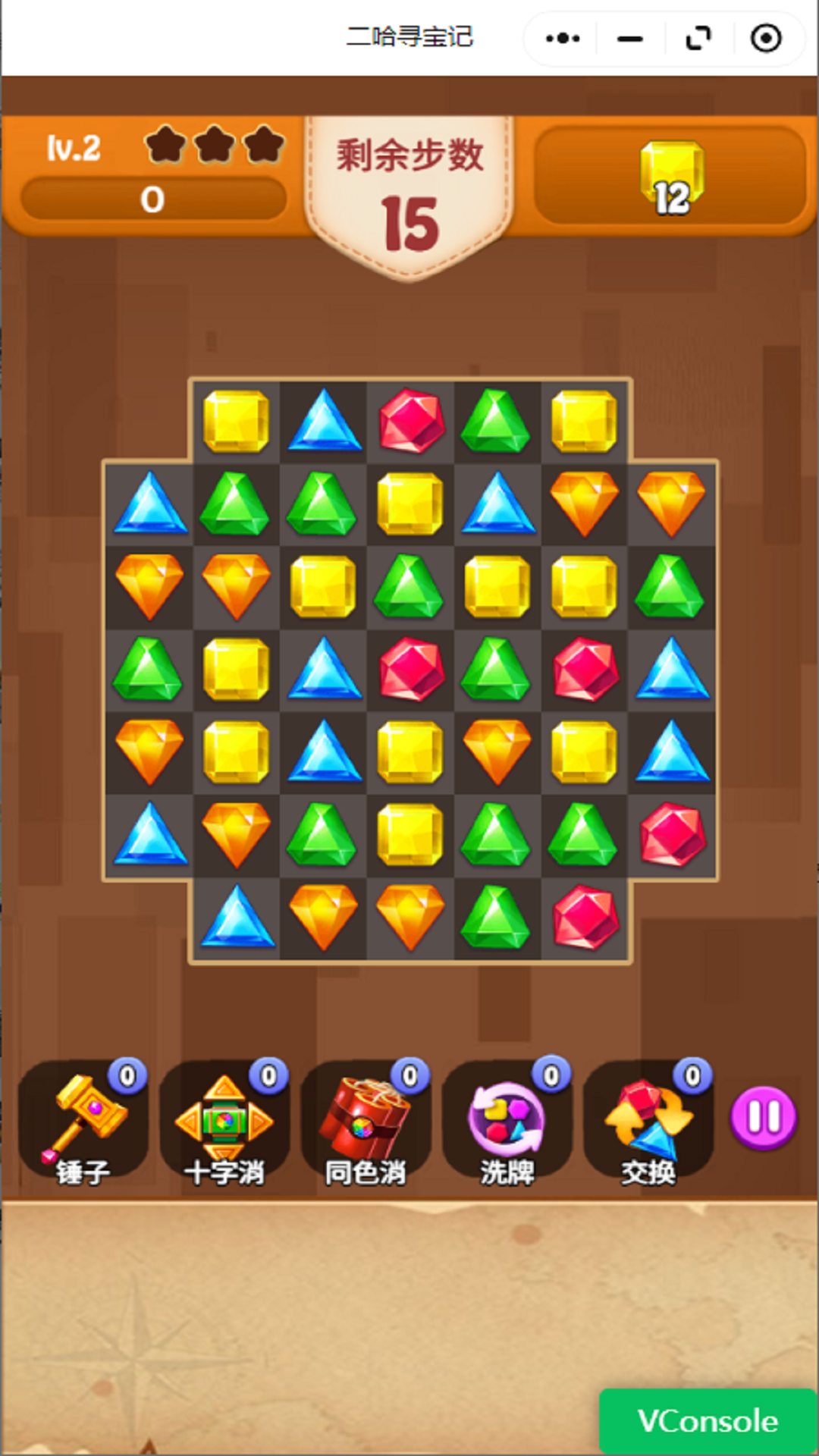Activate the 十字消 cross-clear power-up
819x1456 pixels.
pos(224,1121)
